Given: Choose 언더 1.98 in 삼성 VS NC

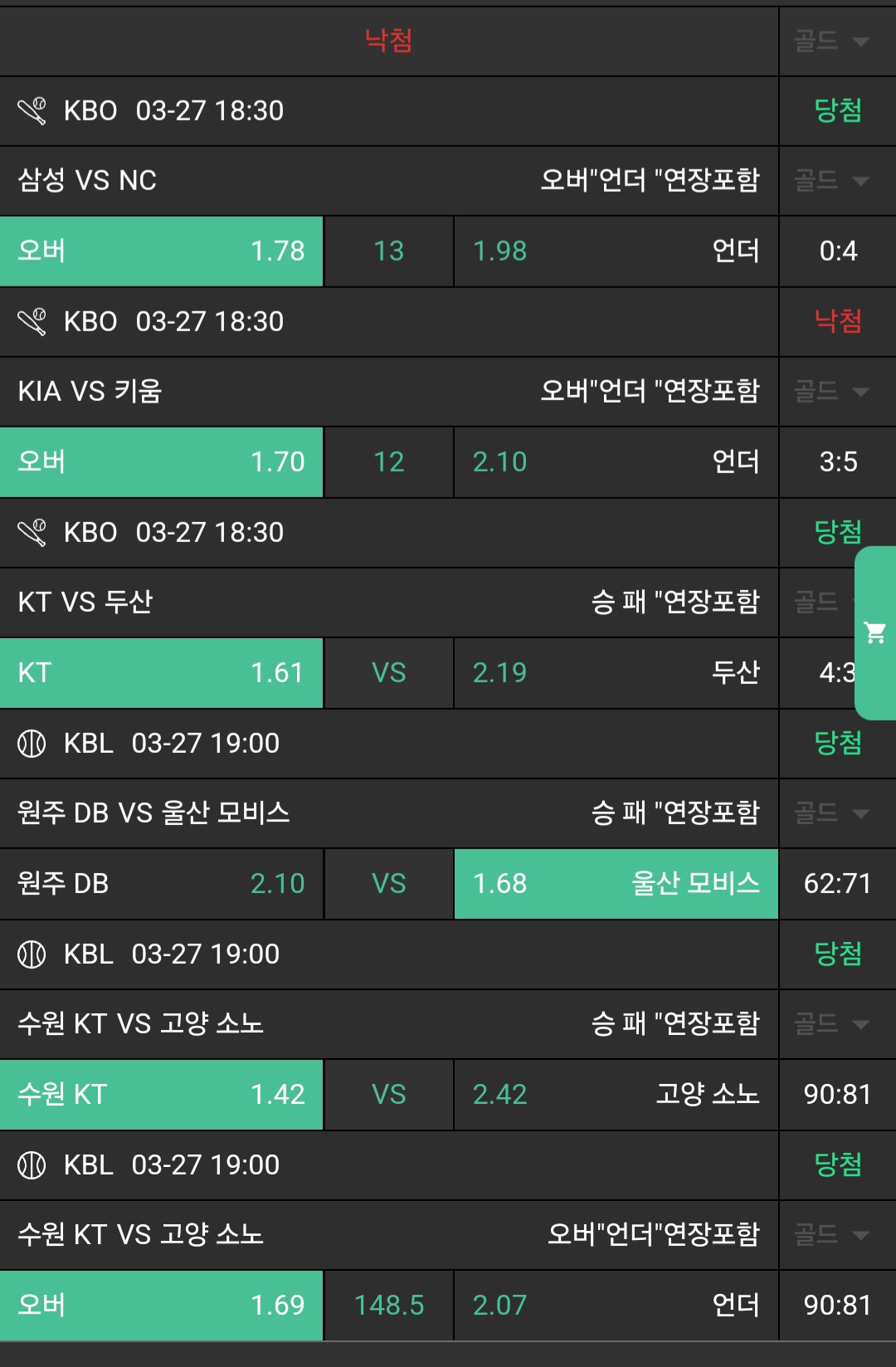Looking at the screenshot, I should [616, 251].
